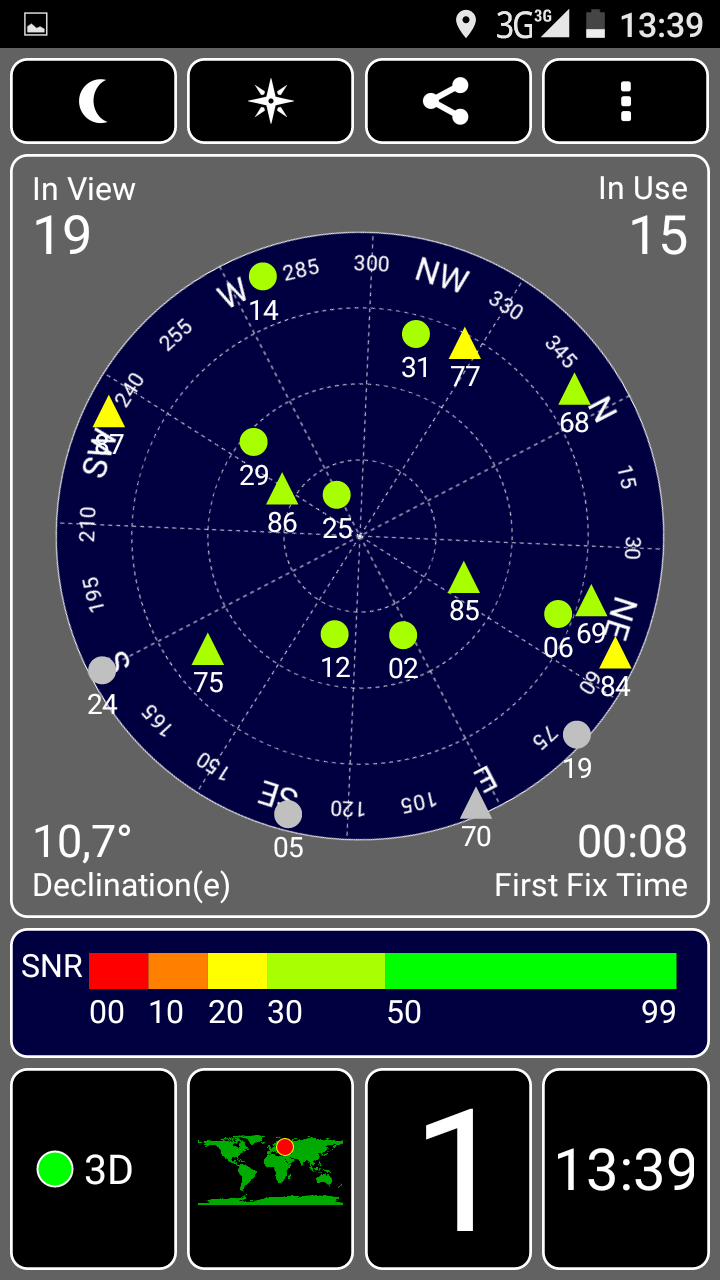This screenshot has height=1280, width=720.
Task: Tap the large number 1 tile
Action: (x=448, y=1169)
